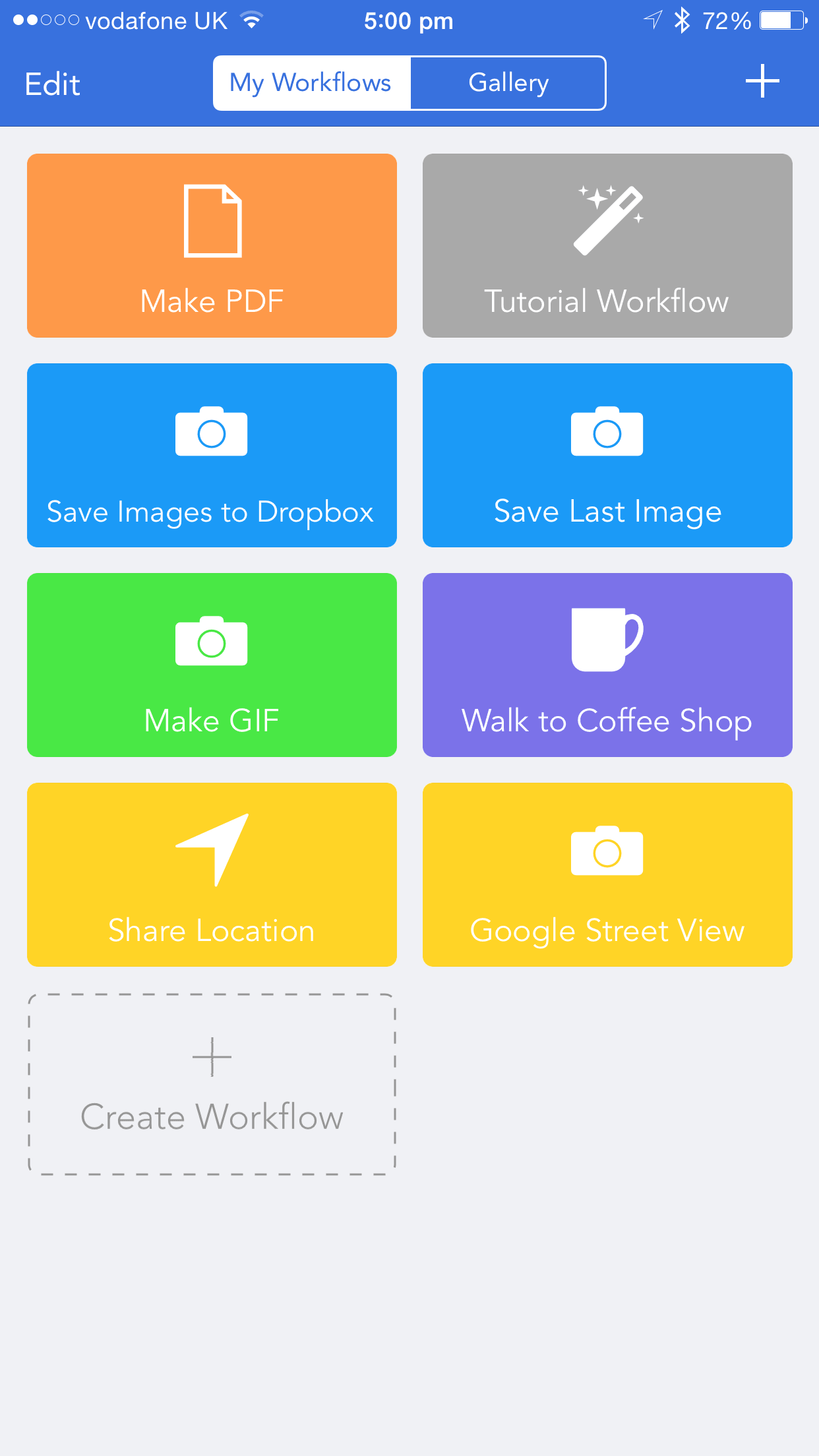Viewport: 819px width, 1456px height.
Task: Launch the Make GIF workflow
Action: [x=212, y=665]
